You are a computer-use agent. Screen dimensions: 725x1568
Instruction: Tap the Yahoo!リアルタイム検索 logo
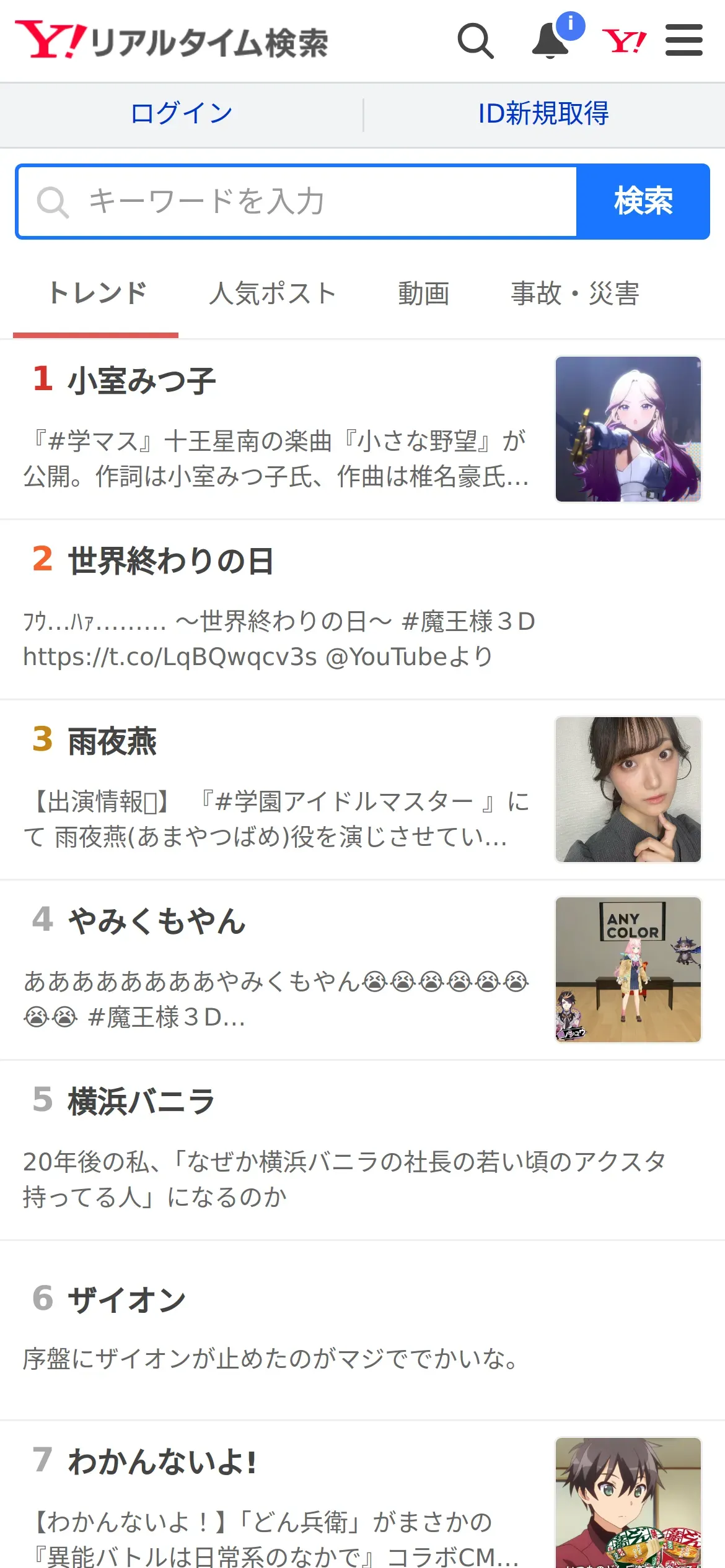[x=172, y=41]
